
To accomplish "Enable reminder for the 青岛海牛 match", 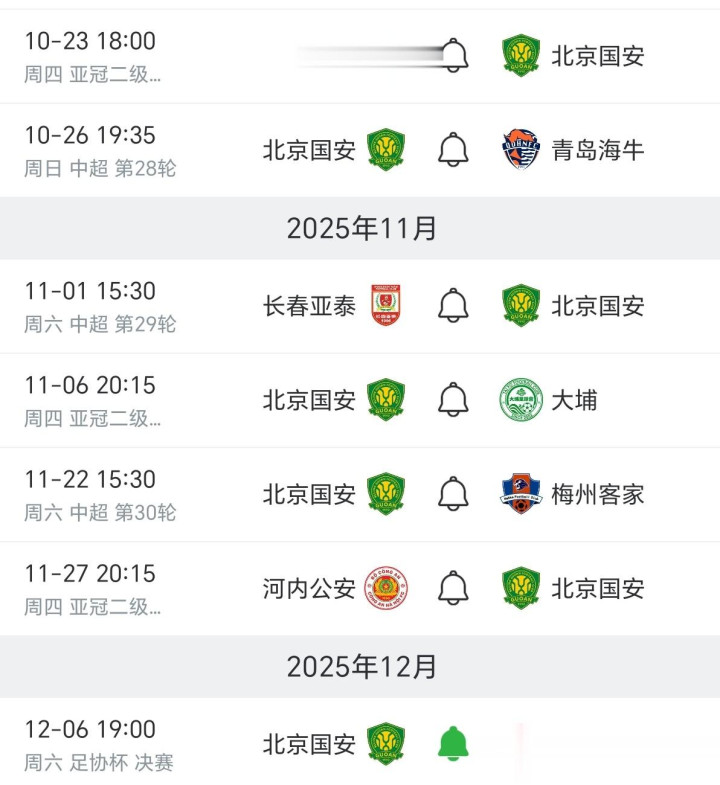I will (x=453, y=150).
